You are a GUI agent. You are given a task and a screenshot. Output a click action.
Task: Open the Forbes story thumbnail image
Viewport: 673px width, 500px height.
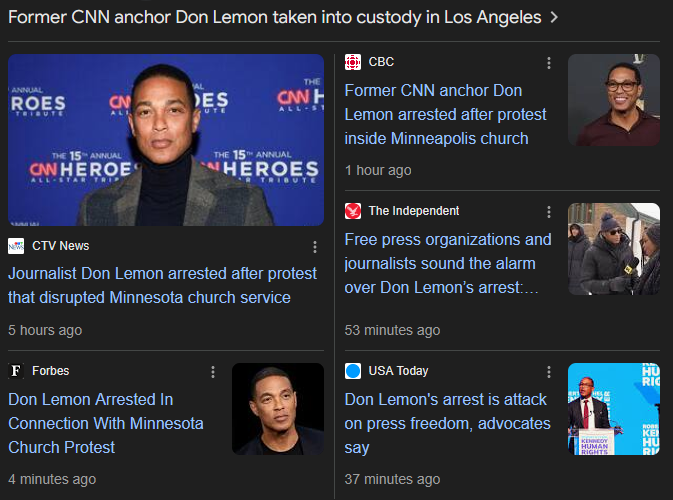tap(277, 408)
